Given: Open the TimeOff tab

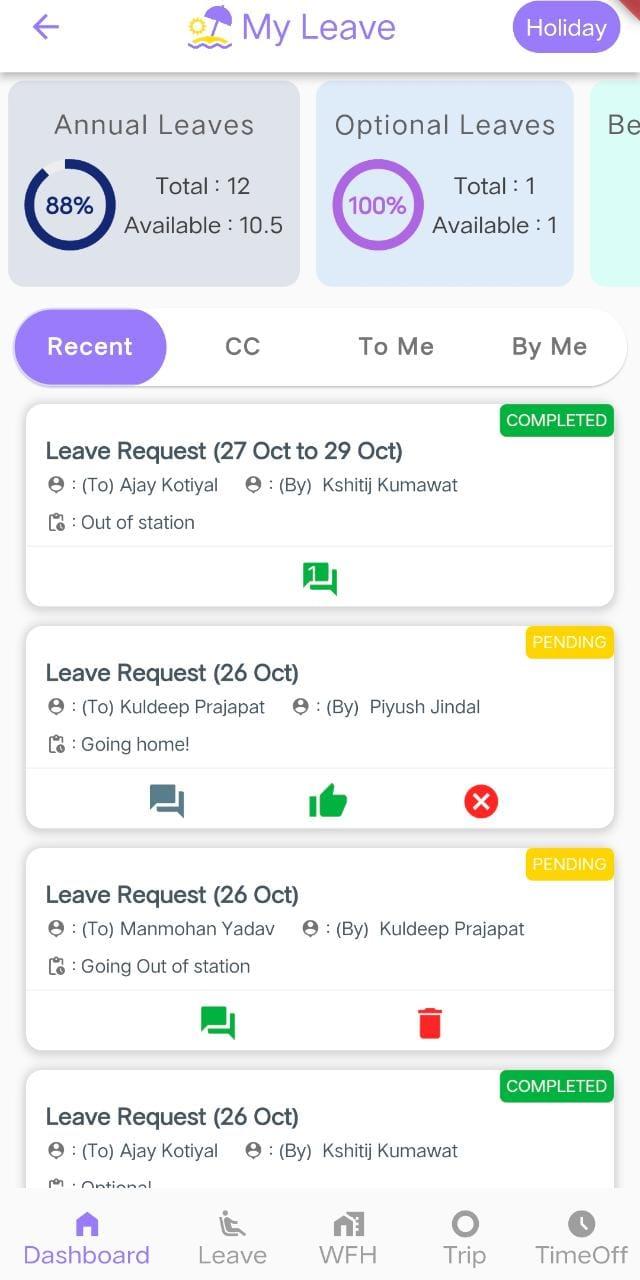Looking at the screenshot, I should [x=582, y=1239].
